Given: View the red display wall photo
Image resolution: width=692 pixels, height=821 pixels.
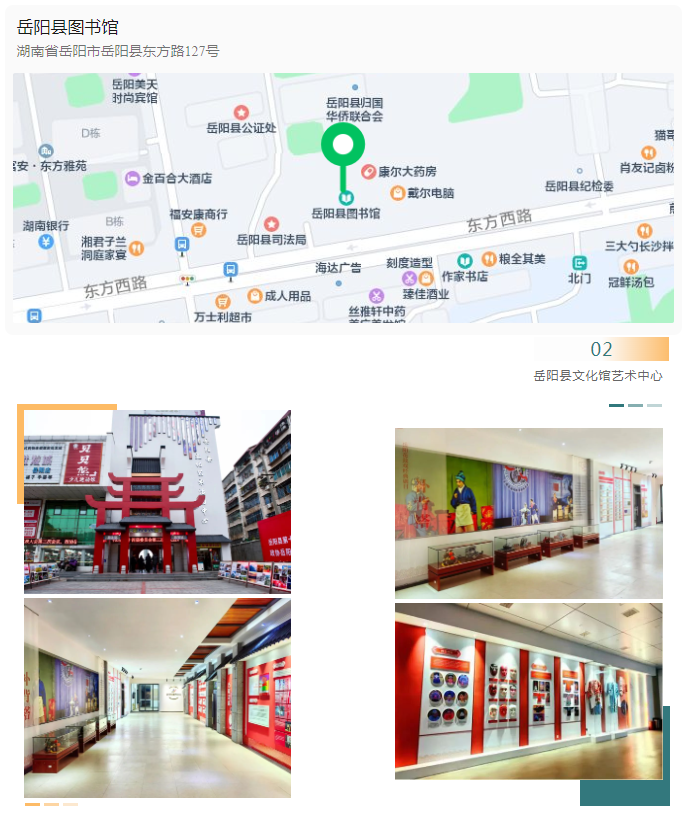Looking at the screenshot, I should [528, 691].
